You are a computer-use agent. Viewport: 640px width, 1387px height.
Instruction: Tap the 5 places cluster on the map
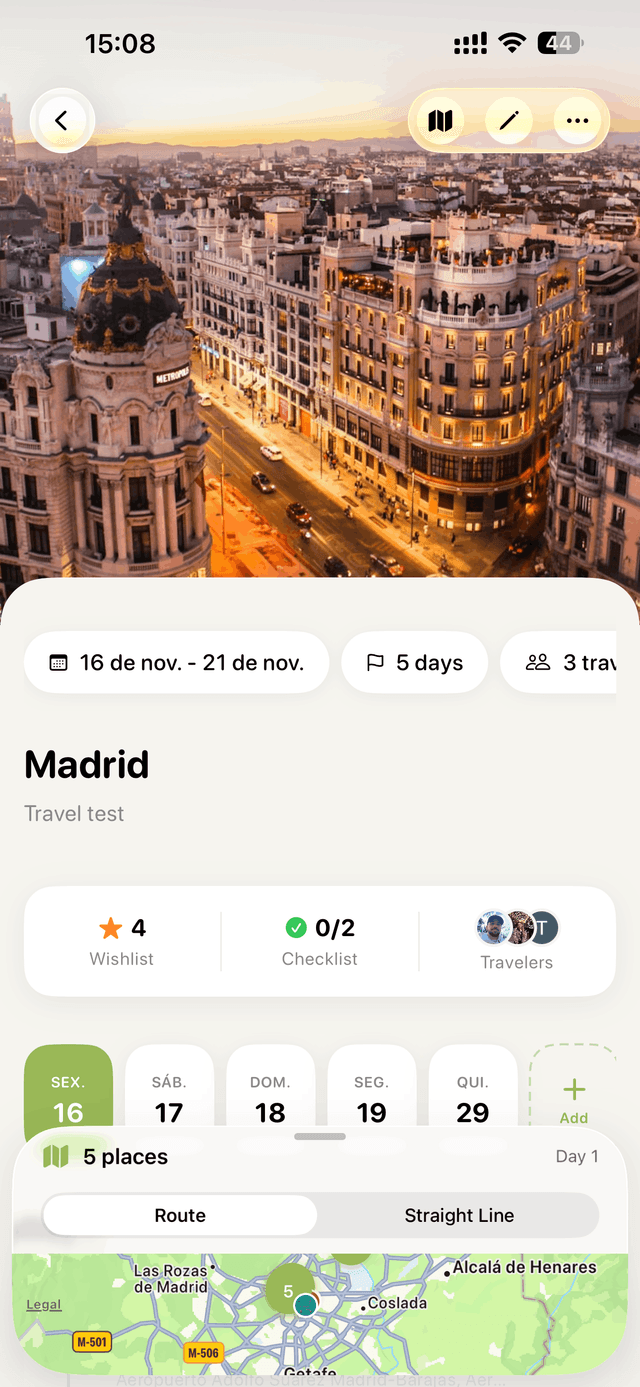[x=288, y=1291]
